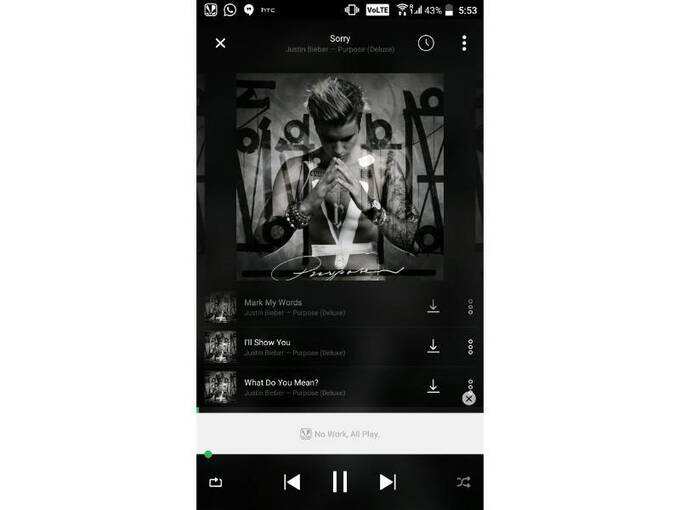The image size is (680, 510).
Task: Tap the Purpose album artwork
Action: click(x=340, y=176)
